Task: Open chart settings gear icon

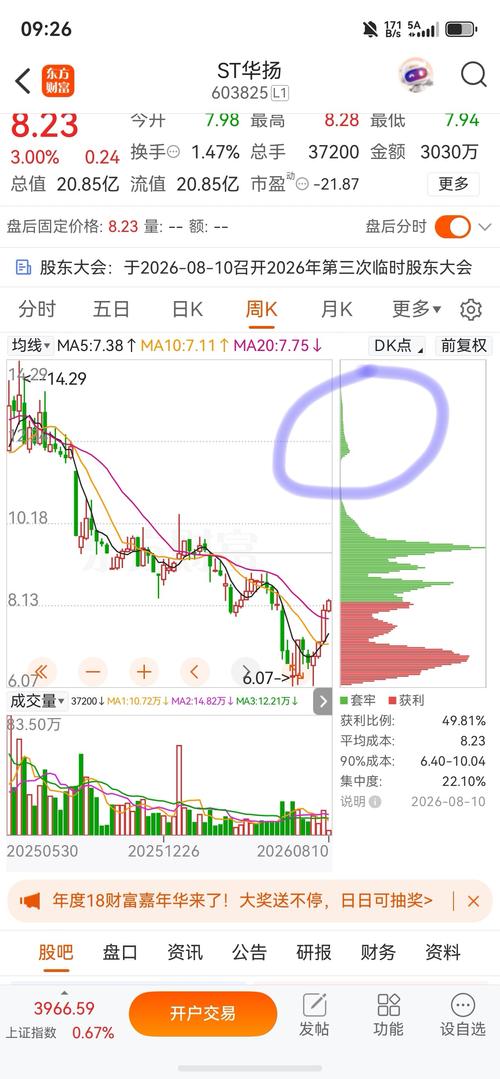Action: 471,310
